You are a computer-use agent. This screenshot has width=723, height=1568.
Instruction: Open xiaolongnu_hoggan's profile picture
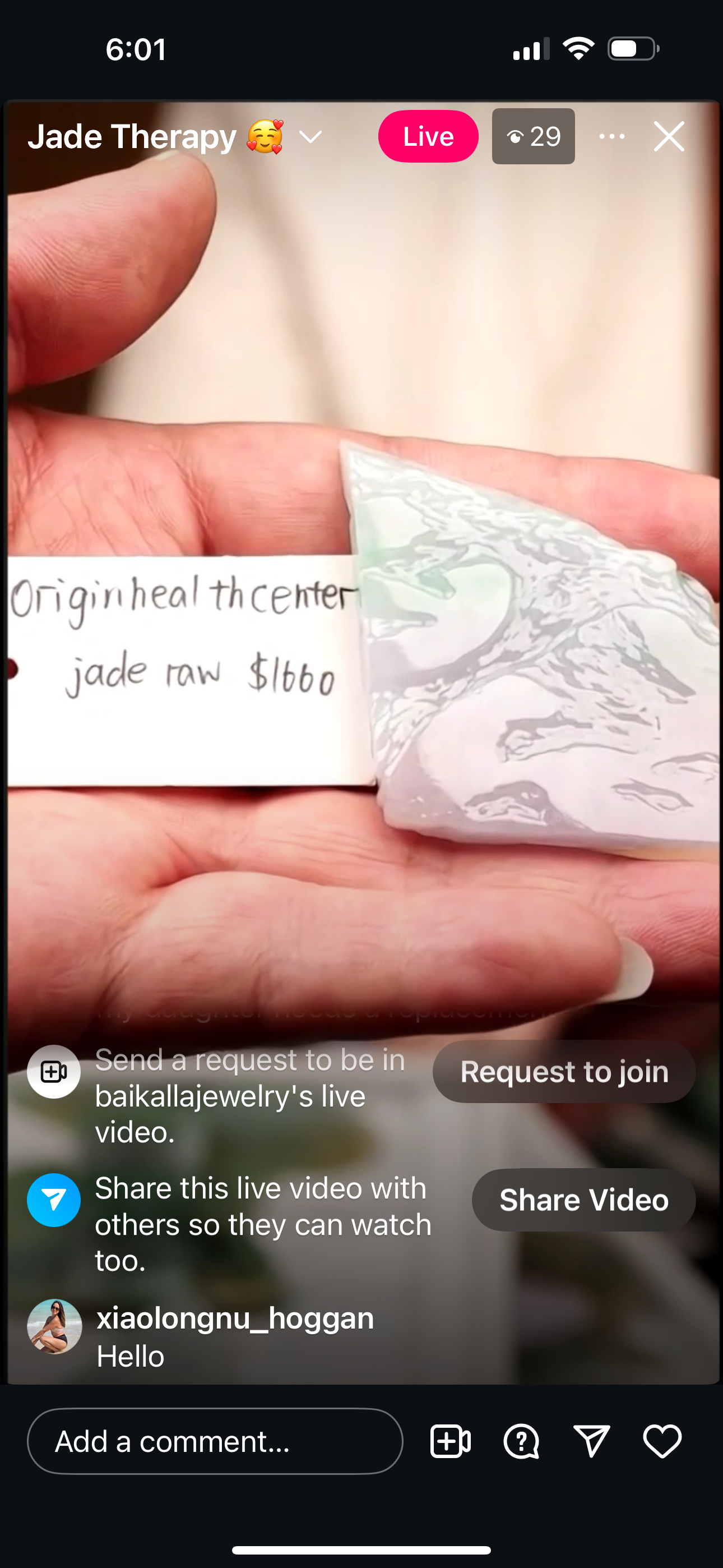54,1326
